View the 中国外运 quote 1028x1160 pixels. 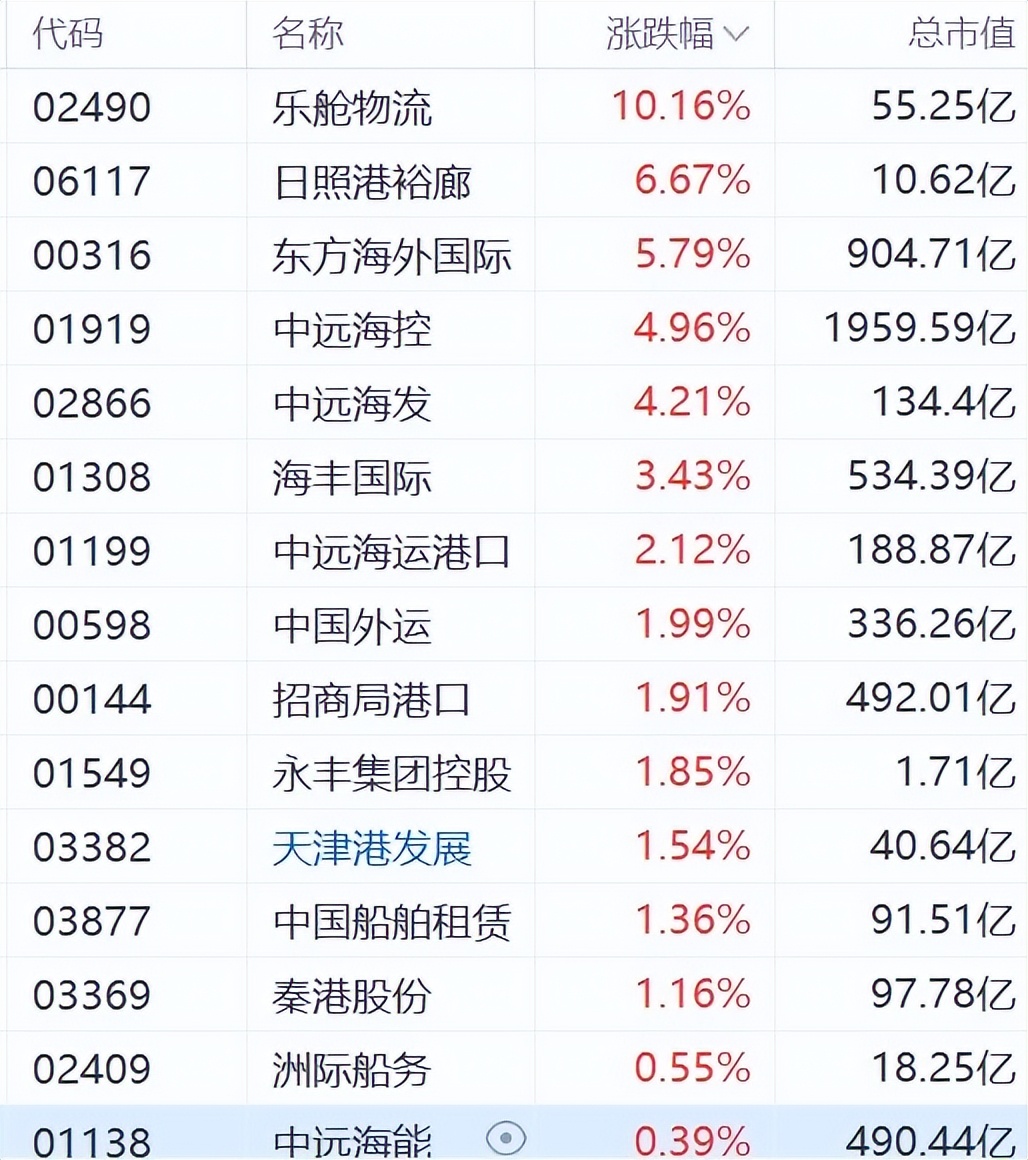click(352, 625)
